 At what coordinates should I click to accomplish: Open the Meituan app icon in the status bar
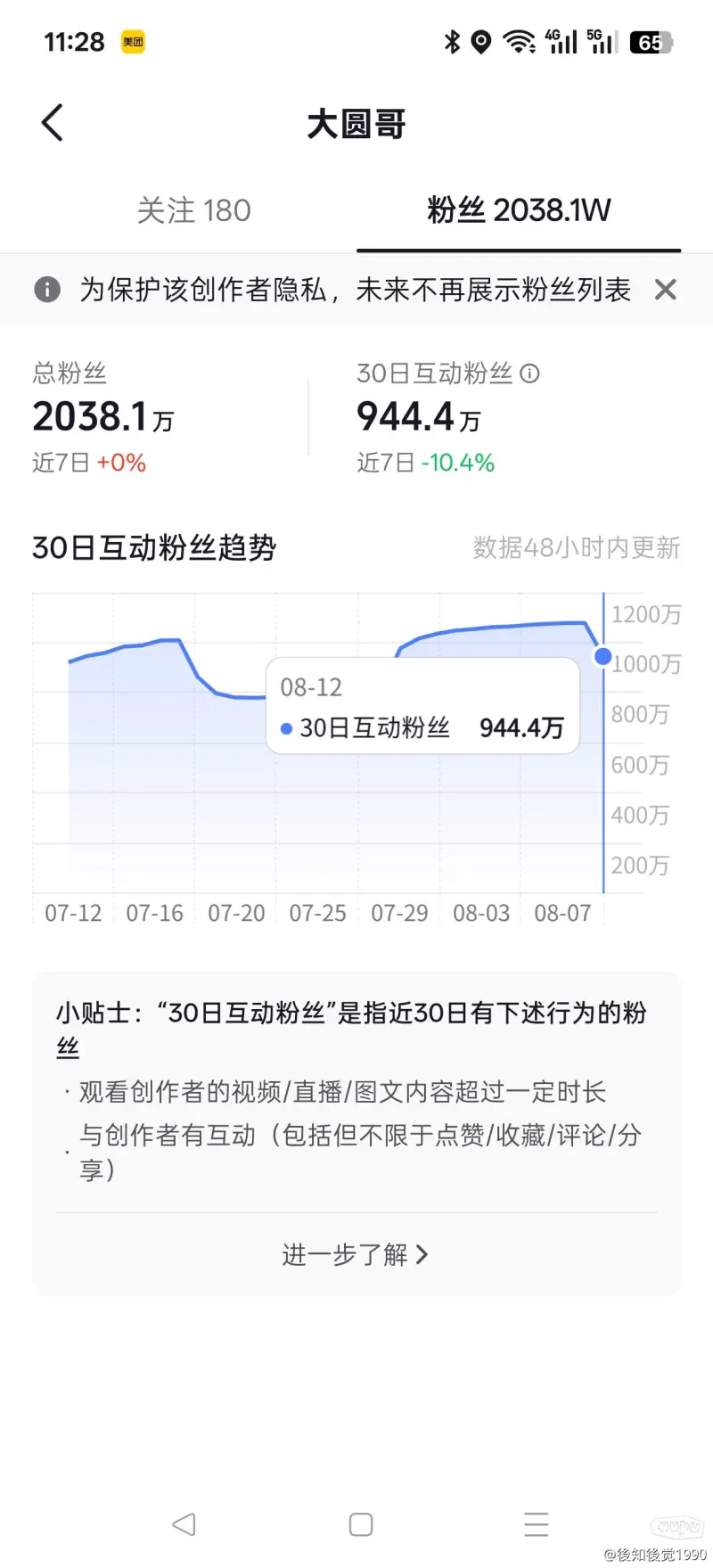point(133,41)
